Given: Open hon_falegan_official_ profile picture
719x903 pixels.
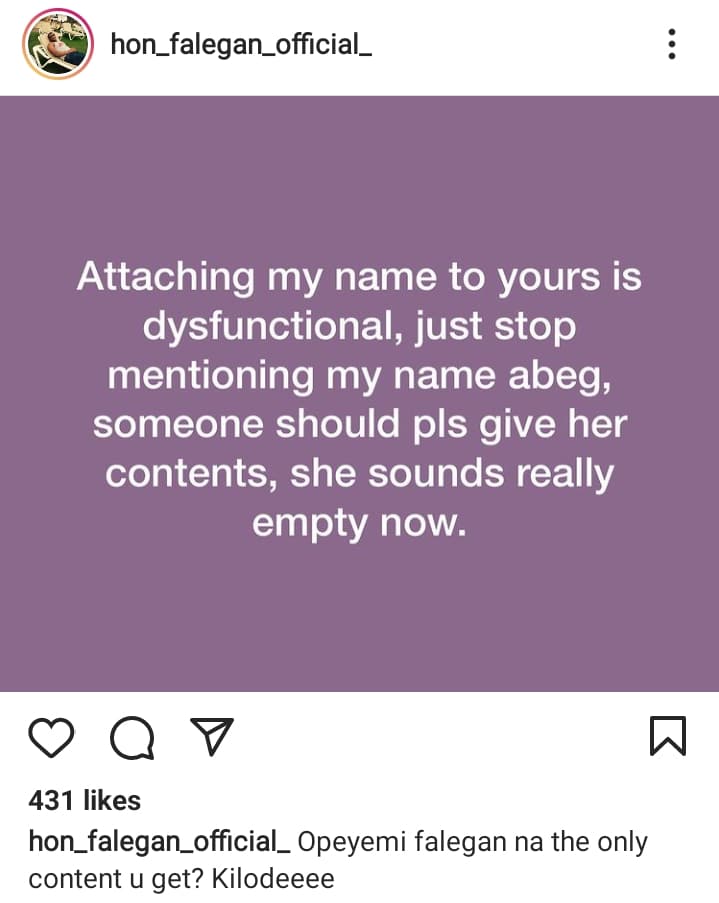Looking at the screenshot, I should [x=57, y=45].
